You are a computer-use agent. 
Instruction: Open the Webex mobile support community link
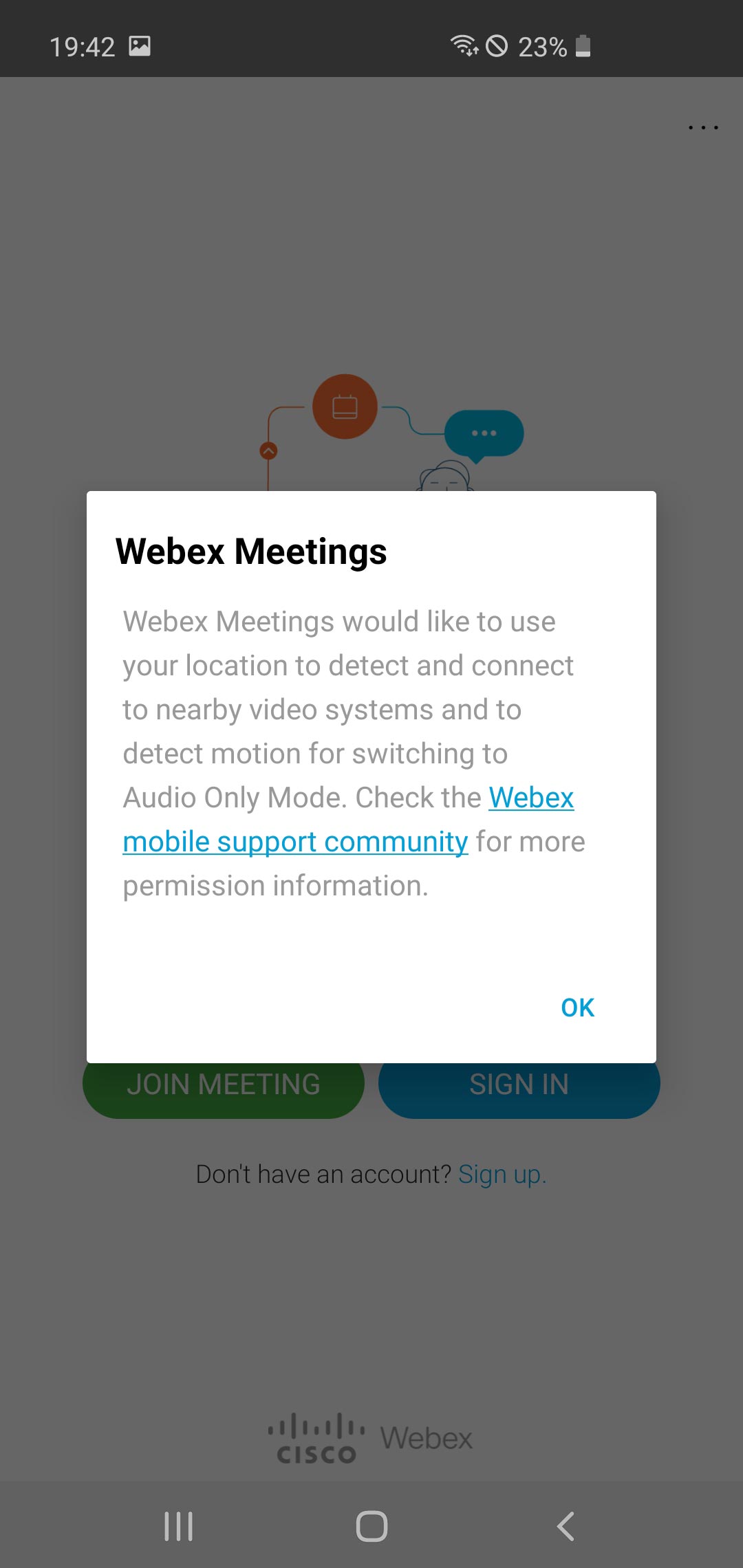(x=295, y=842)
